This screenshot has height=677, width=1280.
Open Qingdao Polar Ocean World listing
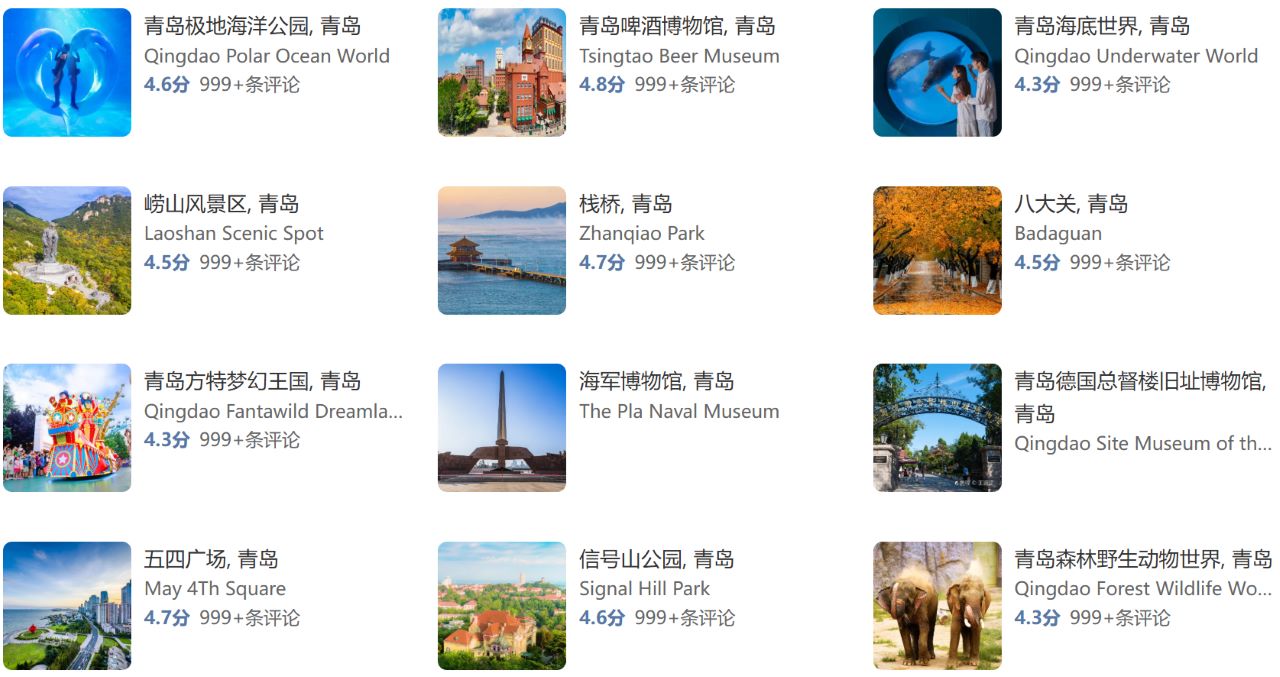[252, 27]
